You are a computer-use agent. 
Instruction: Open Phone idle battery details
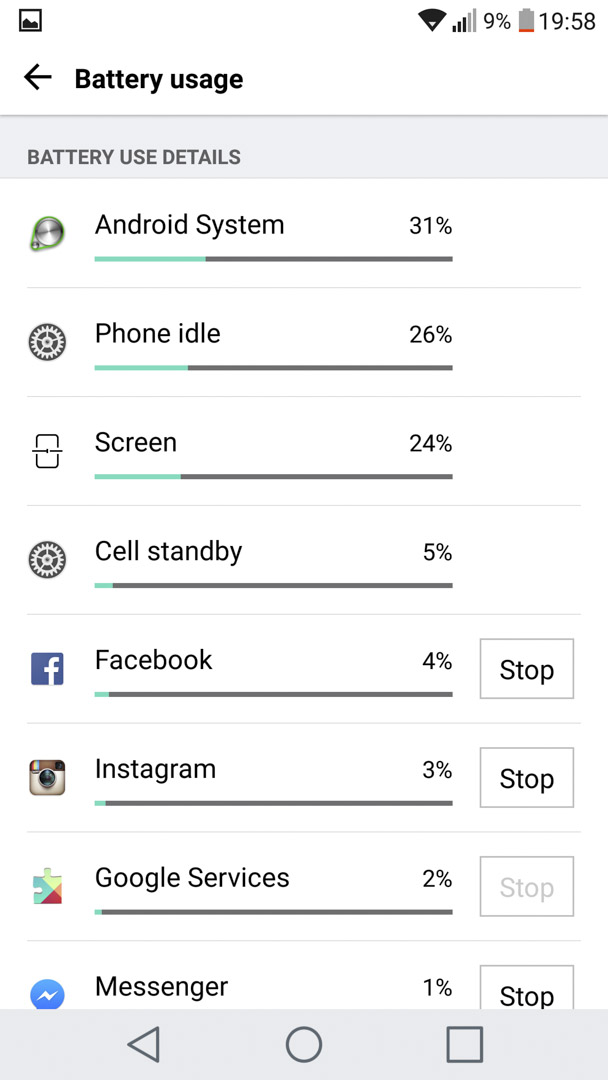click(304, 342)
